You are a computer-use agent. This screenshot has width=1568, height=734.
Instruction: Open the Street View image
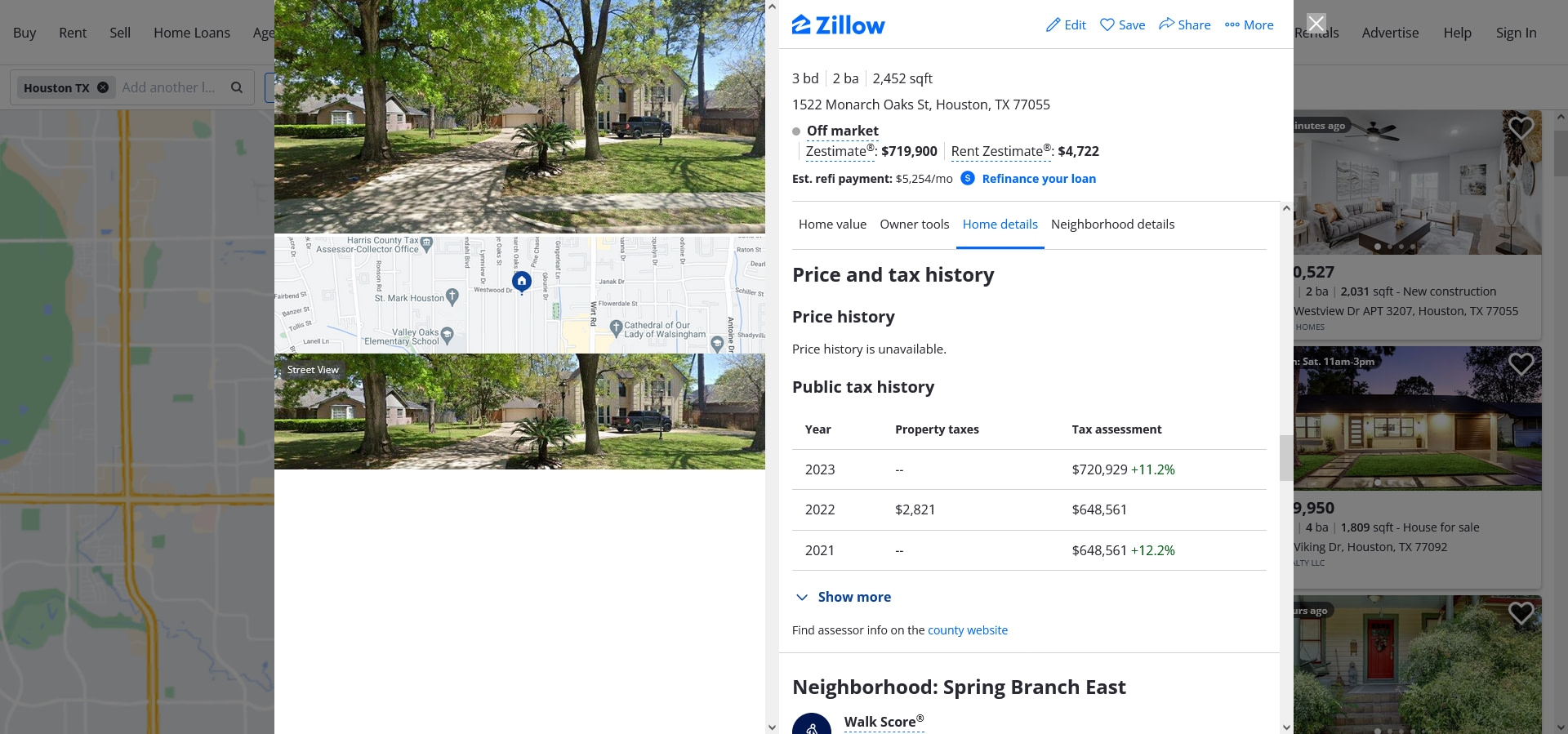pyautogui.click(x=519, y=411)
